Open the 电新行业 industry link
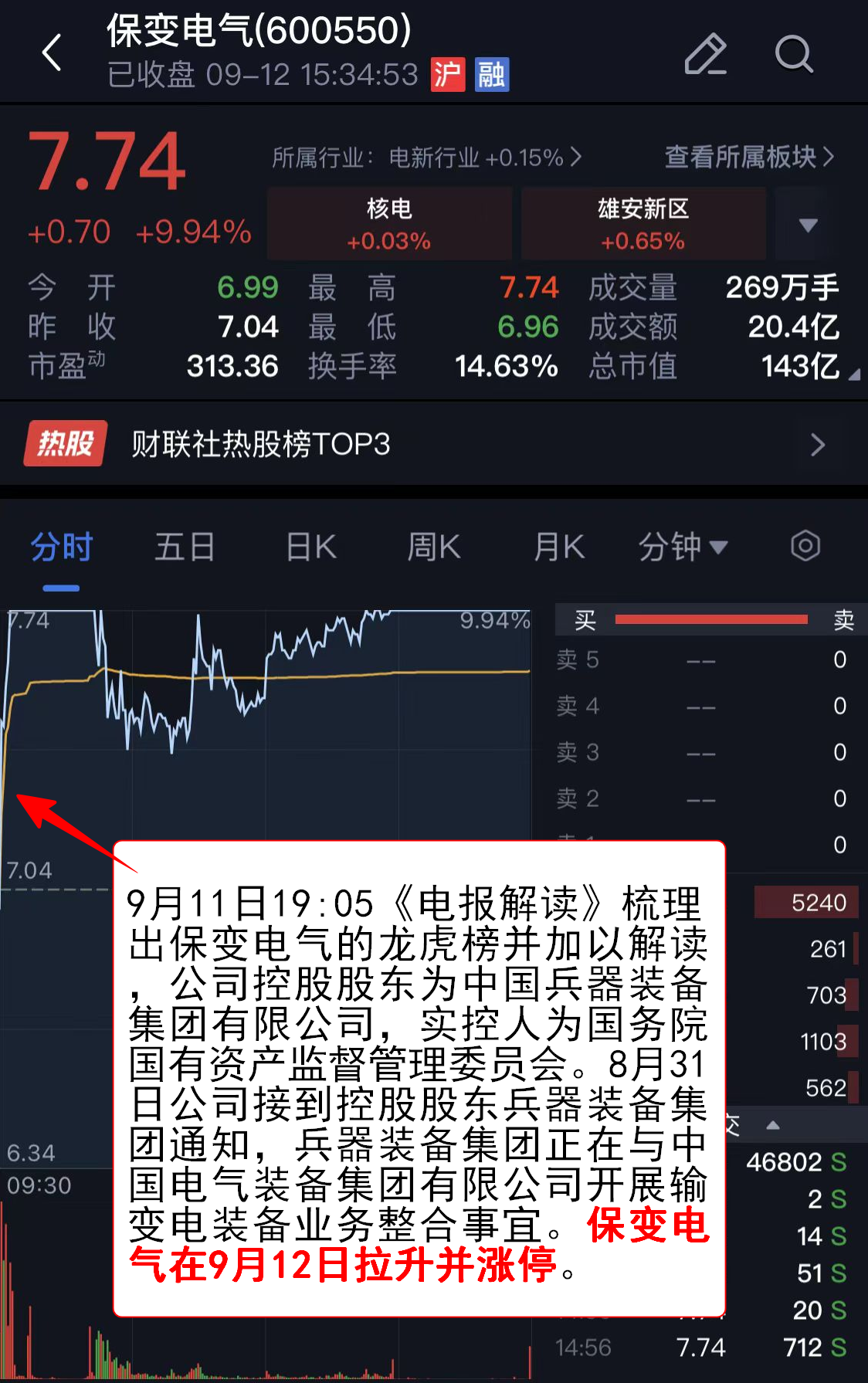 click(x=426, y=158)
